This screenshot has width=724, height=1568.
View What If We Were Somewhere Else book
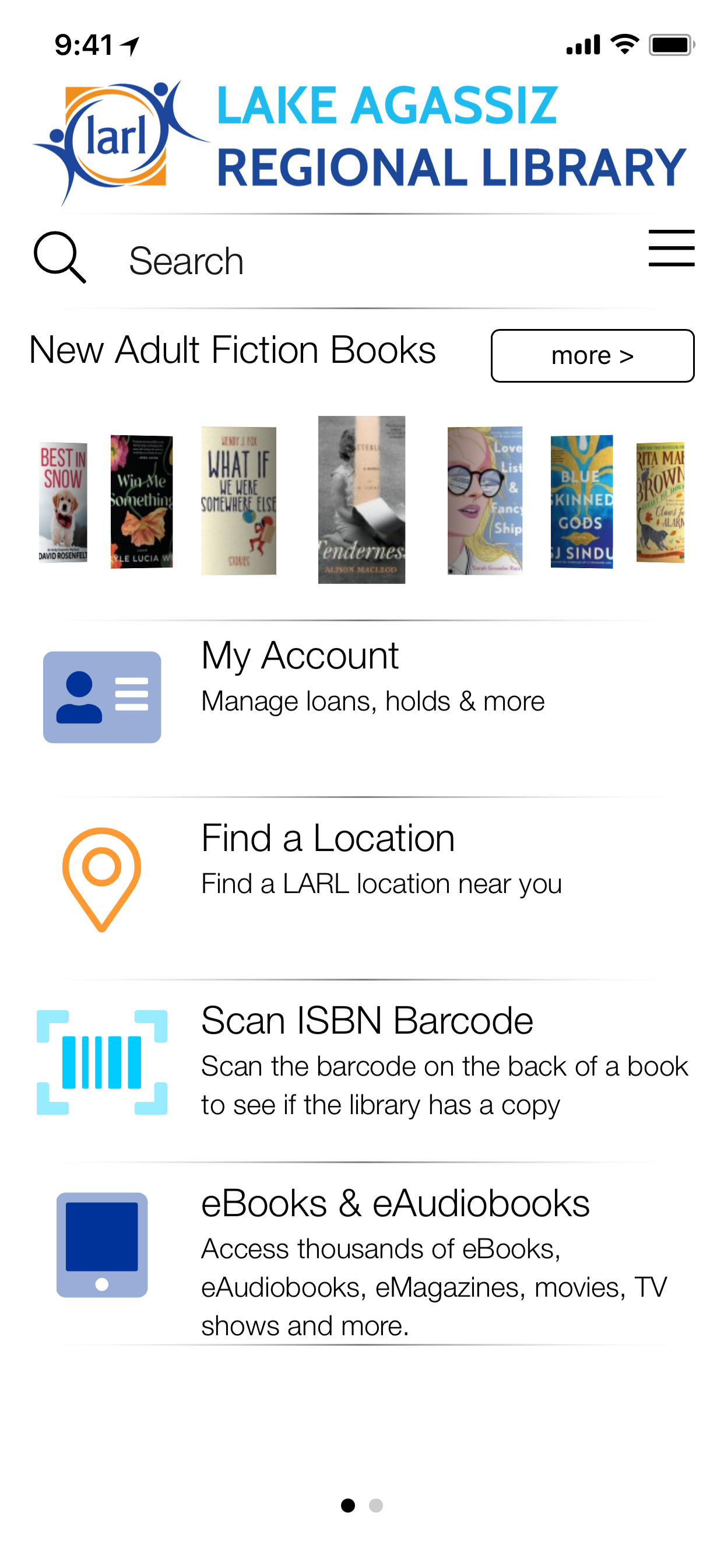click(238, 501)
